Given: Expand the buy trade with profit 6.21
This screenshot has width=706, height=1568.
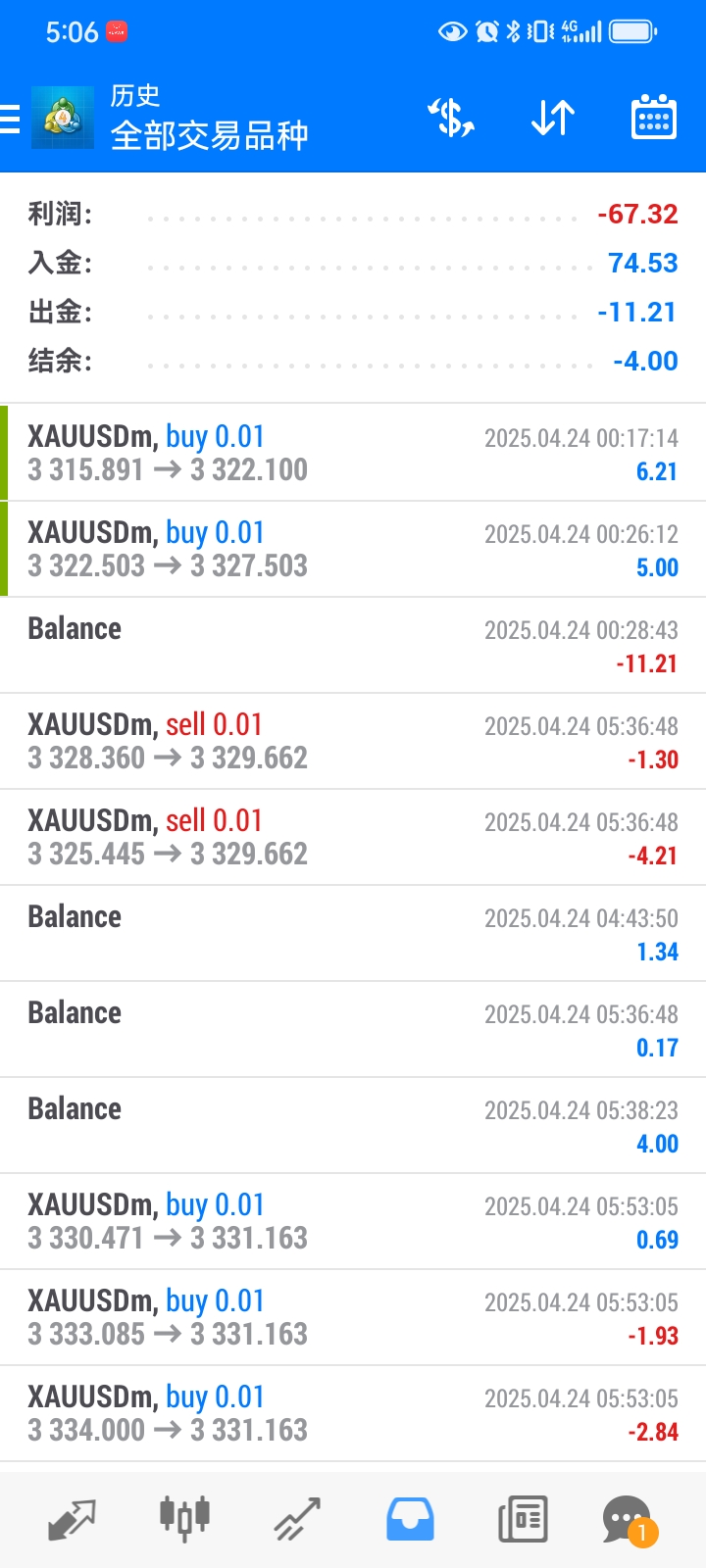Looking at the screenshot, I should point(353,453).
